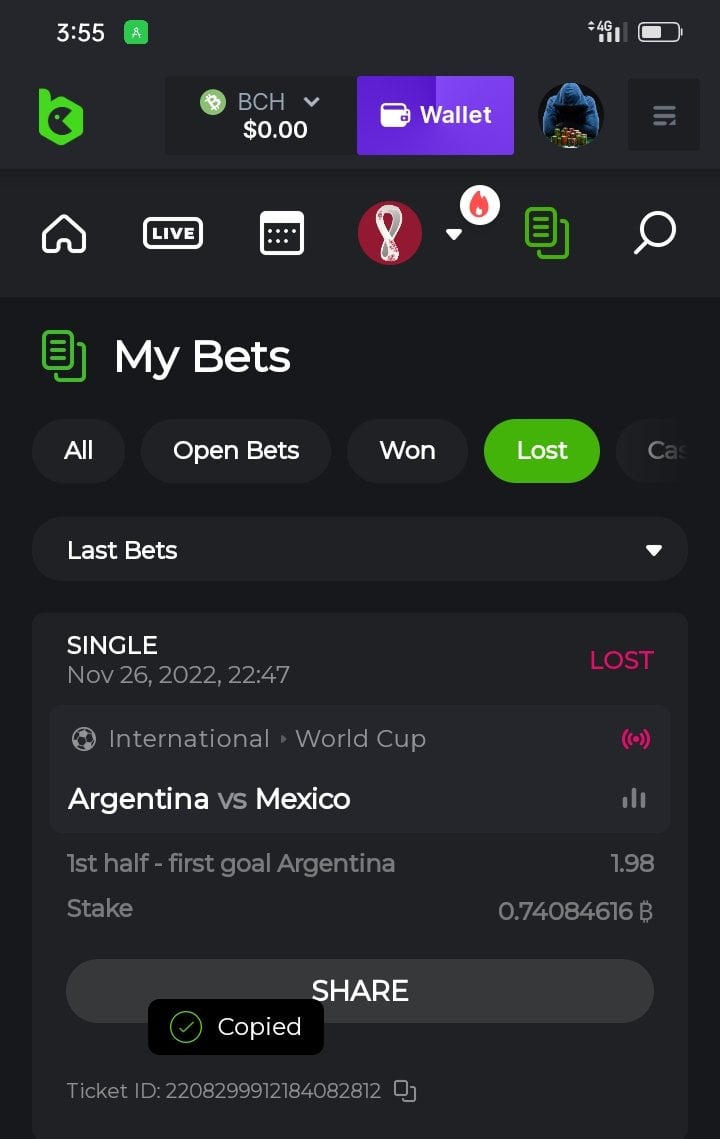Open the profile avatar
Viewport: 720px width, 1139px height.
pos(571,115)
